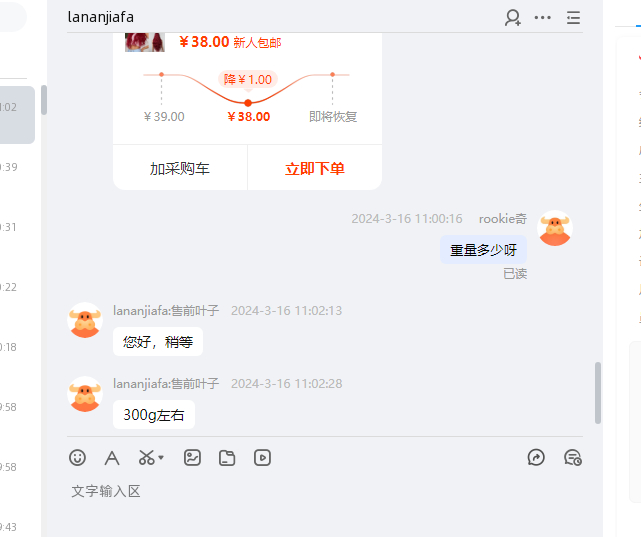Open the avatar beside 您好，稍等
This screenshot has width=641, height=537.
click(x=85, y=320)
